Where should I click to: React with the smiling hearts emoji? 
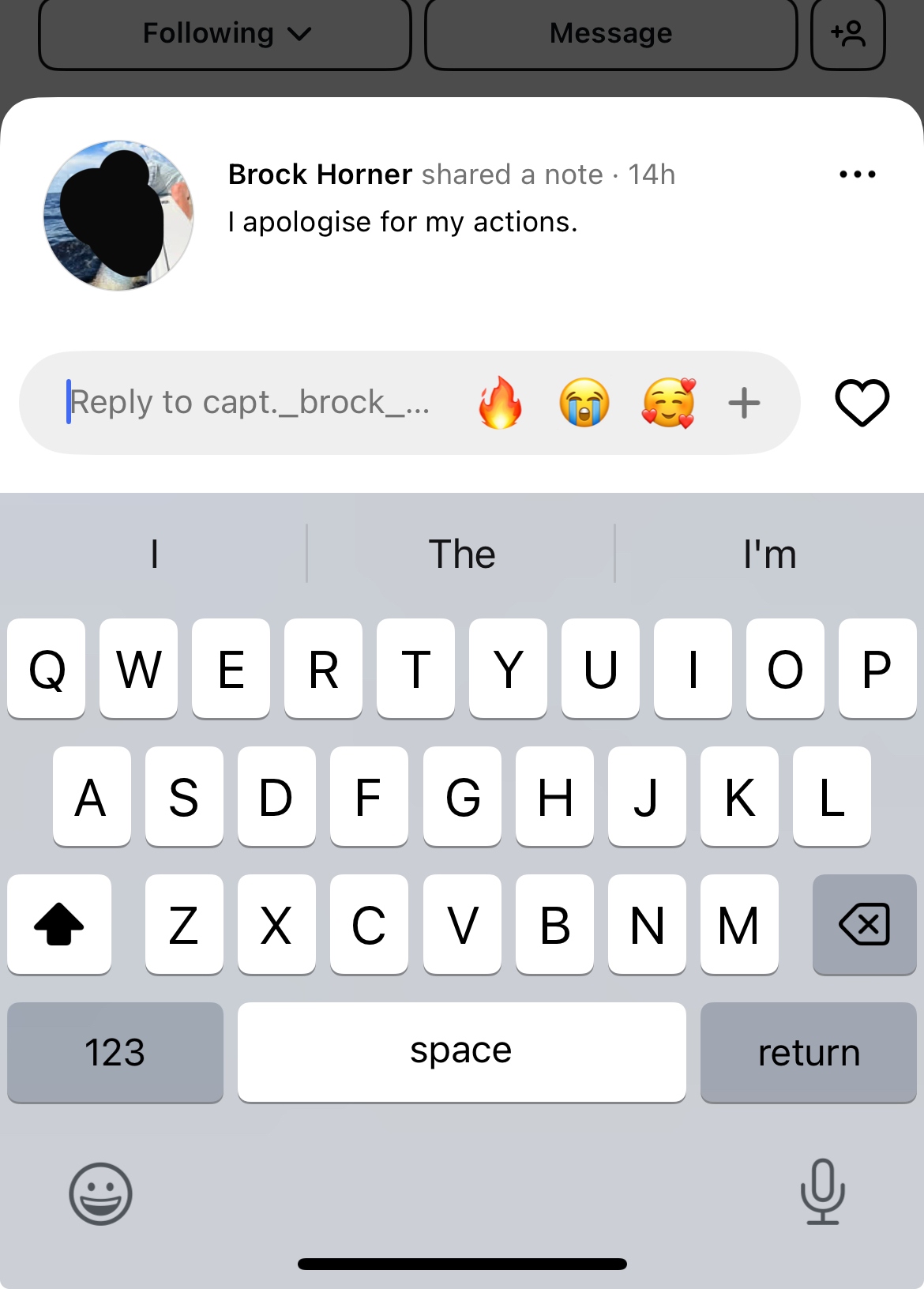[x=669, y=403]
